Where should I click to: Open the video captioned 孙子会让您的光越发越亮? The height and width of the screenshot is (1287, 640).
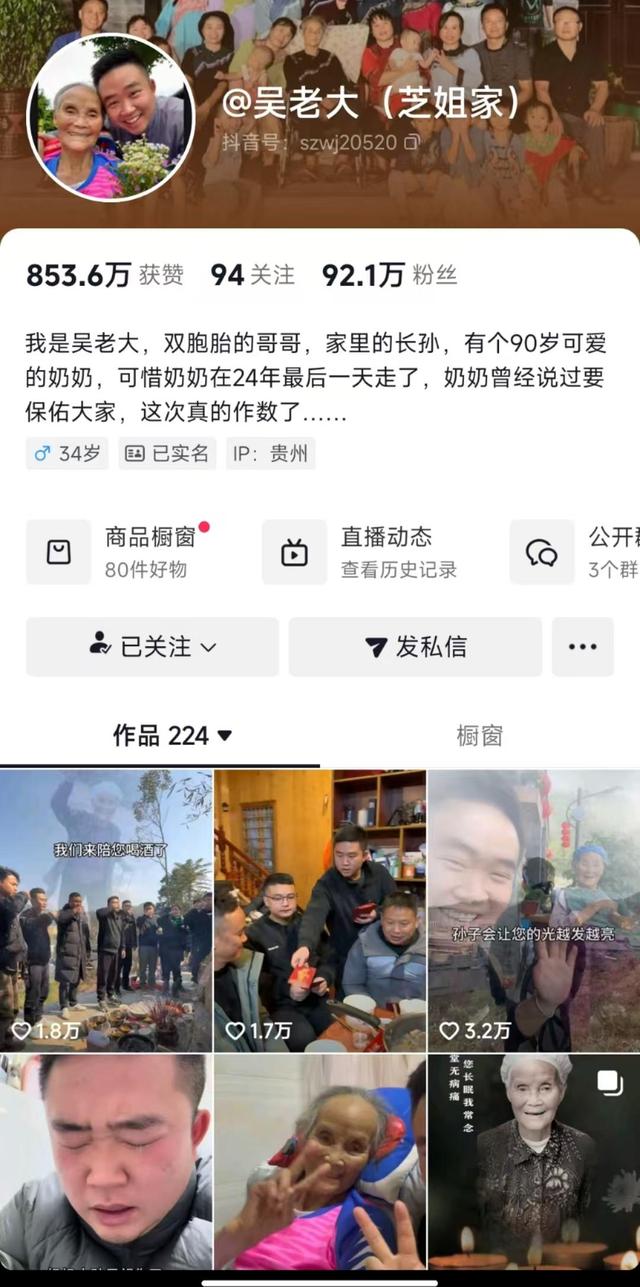click(534, 910)
